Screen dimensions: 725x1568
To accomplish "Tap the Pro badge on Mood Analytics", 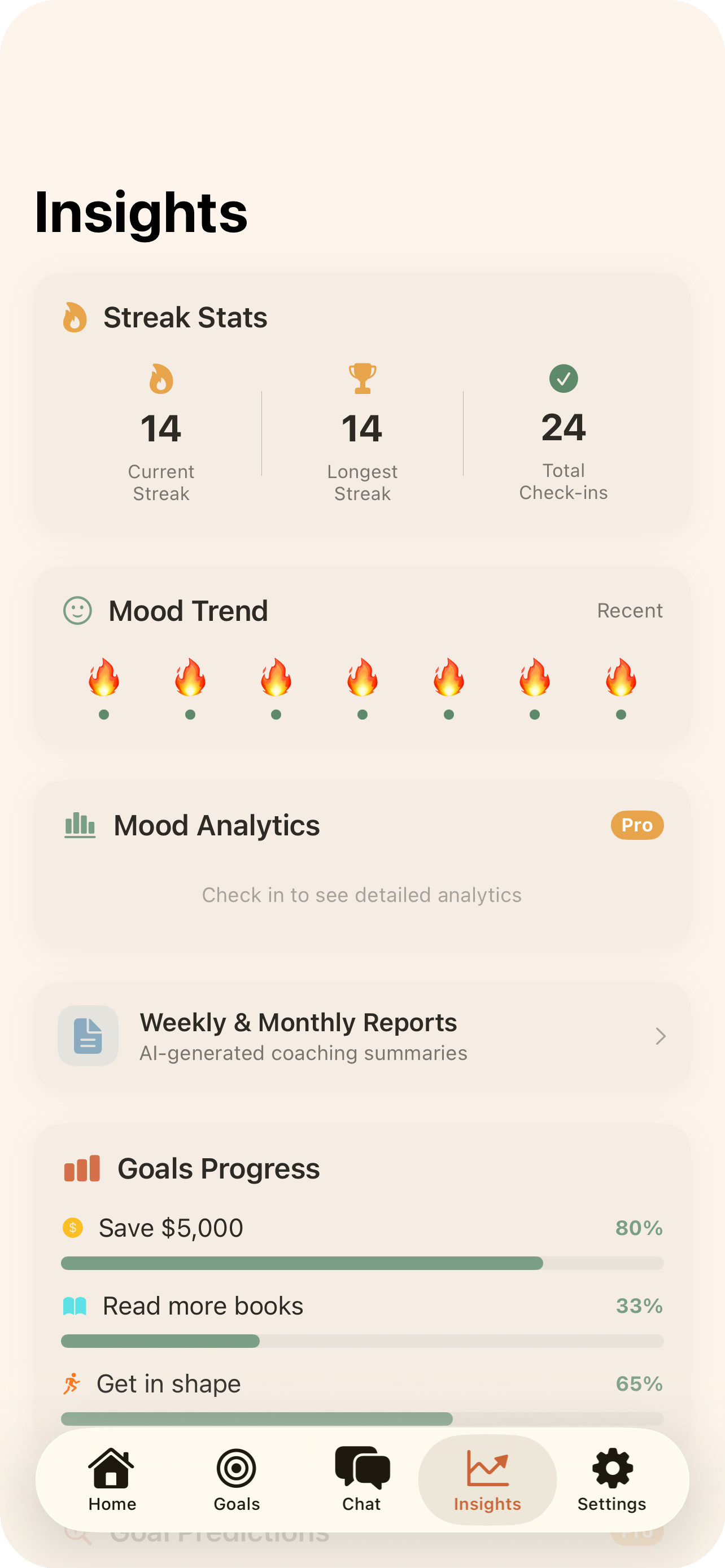I will (x=636, y=825).
